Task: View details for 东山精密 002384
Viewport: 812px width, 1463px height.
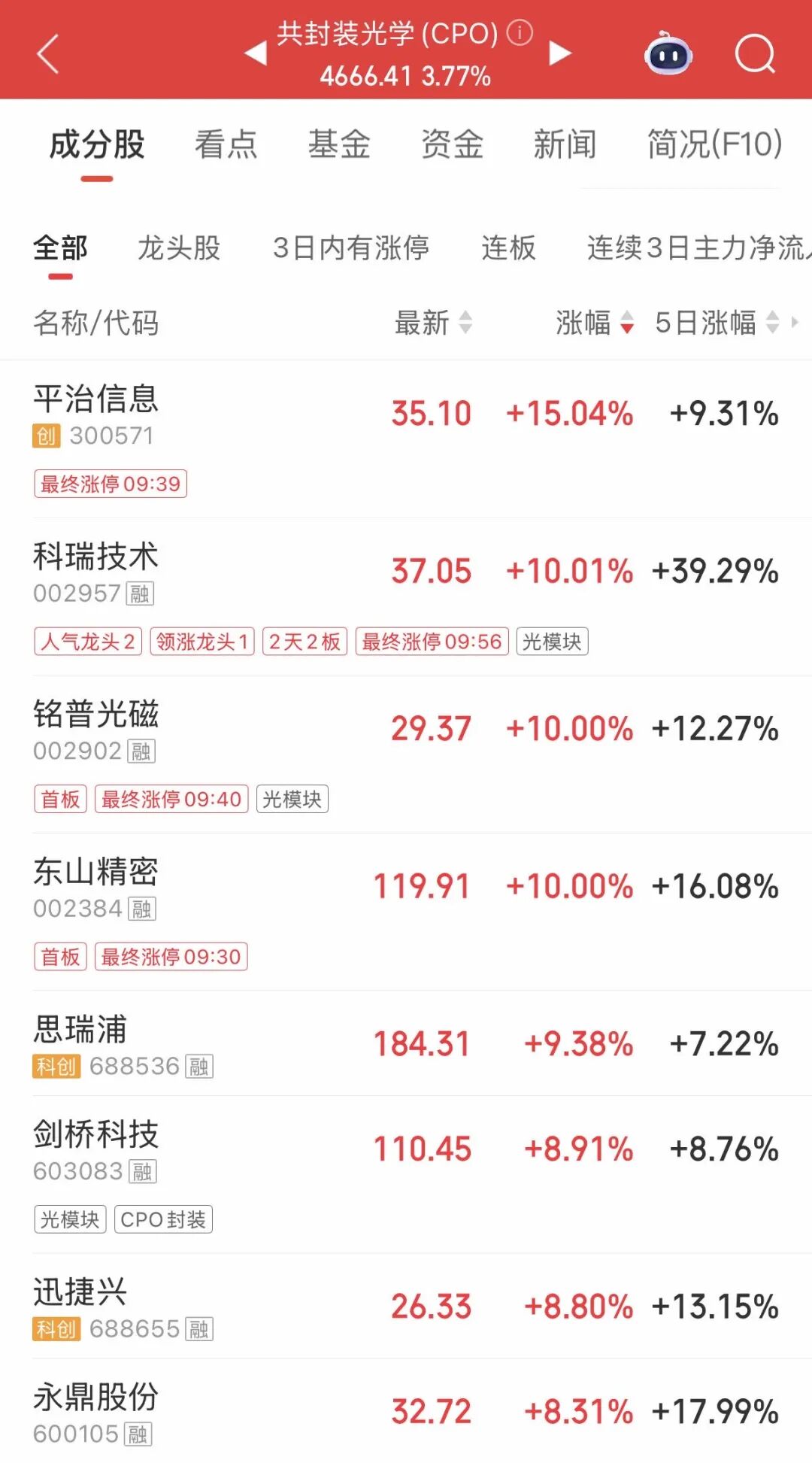Action: (x=96, y=888)
